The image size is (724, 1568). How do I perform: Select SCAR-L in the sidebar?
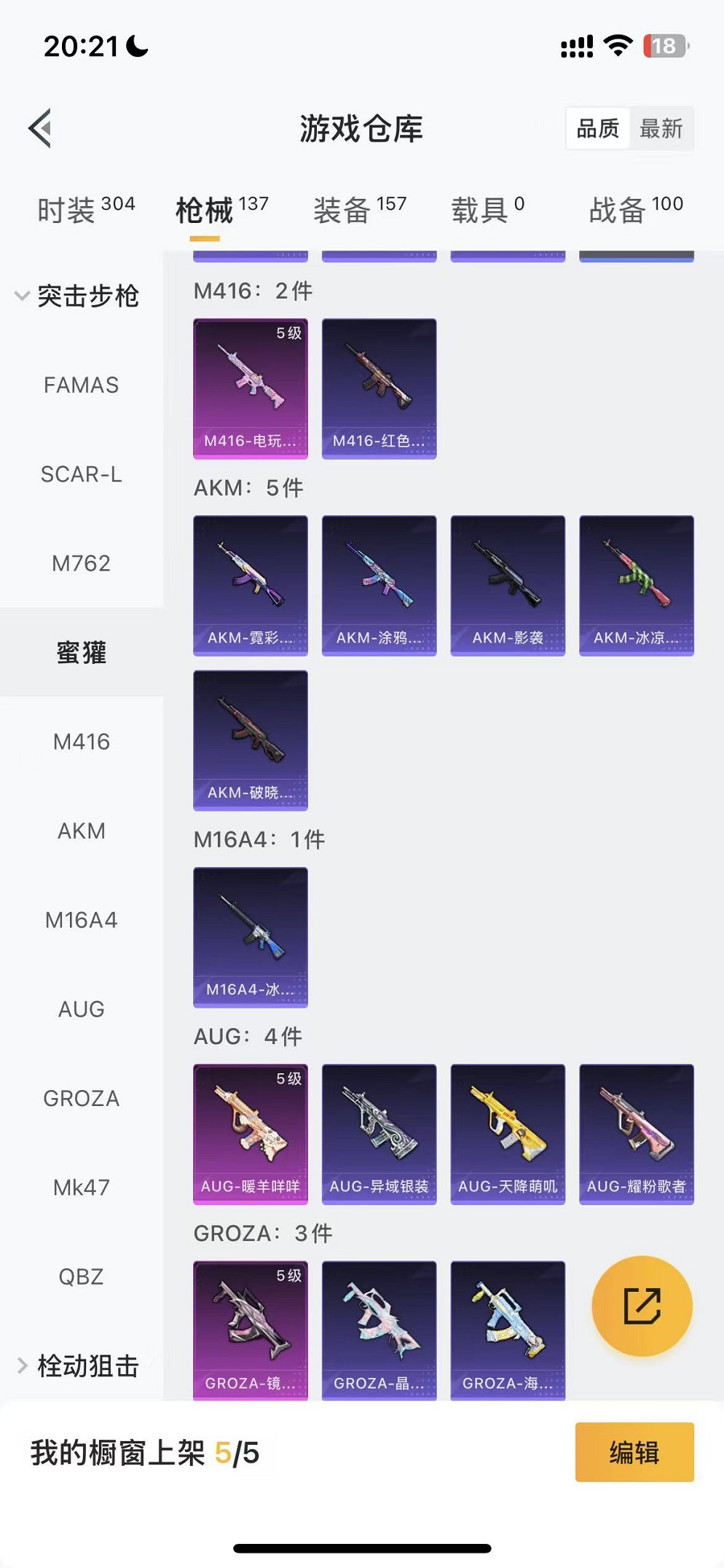coord(81,474)
